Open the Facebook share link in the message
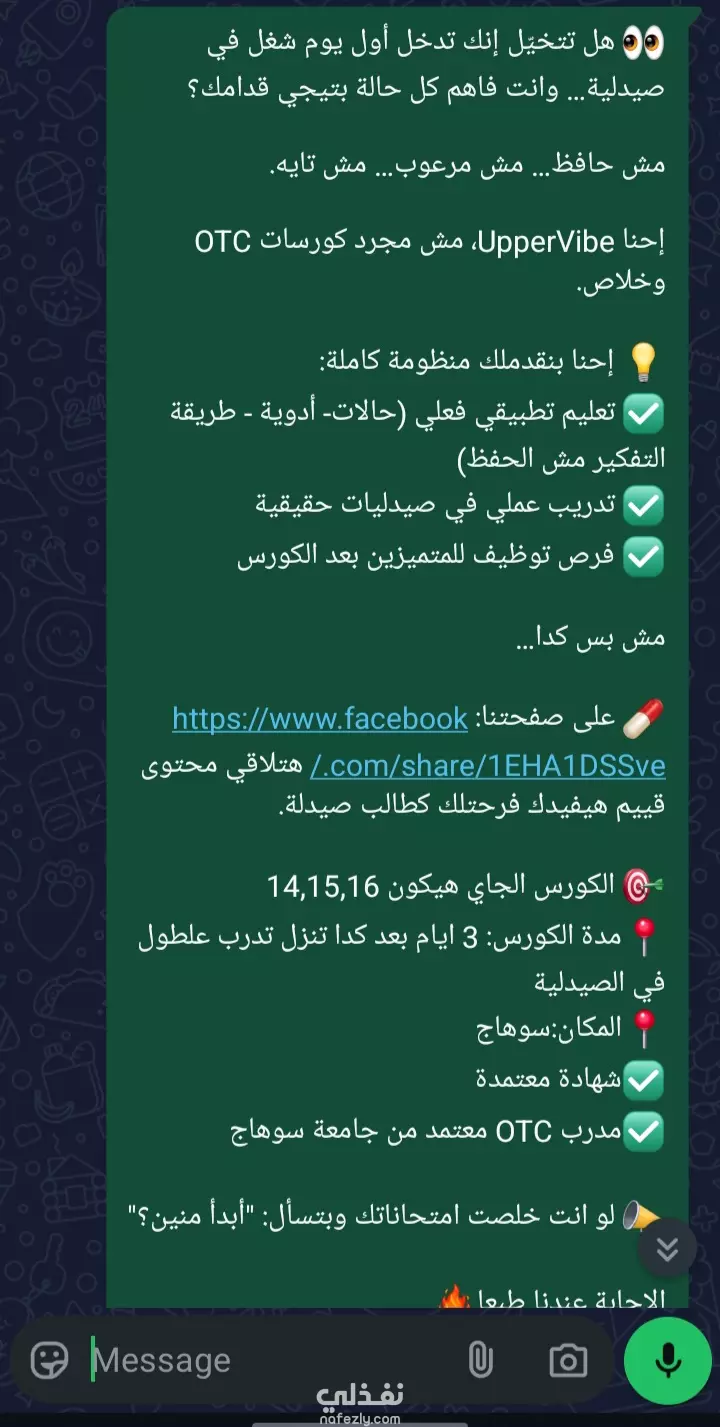Screen dimensions: 720x1427 pyautogui.click(x=419, y=742)
